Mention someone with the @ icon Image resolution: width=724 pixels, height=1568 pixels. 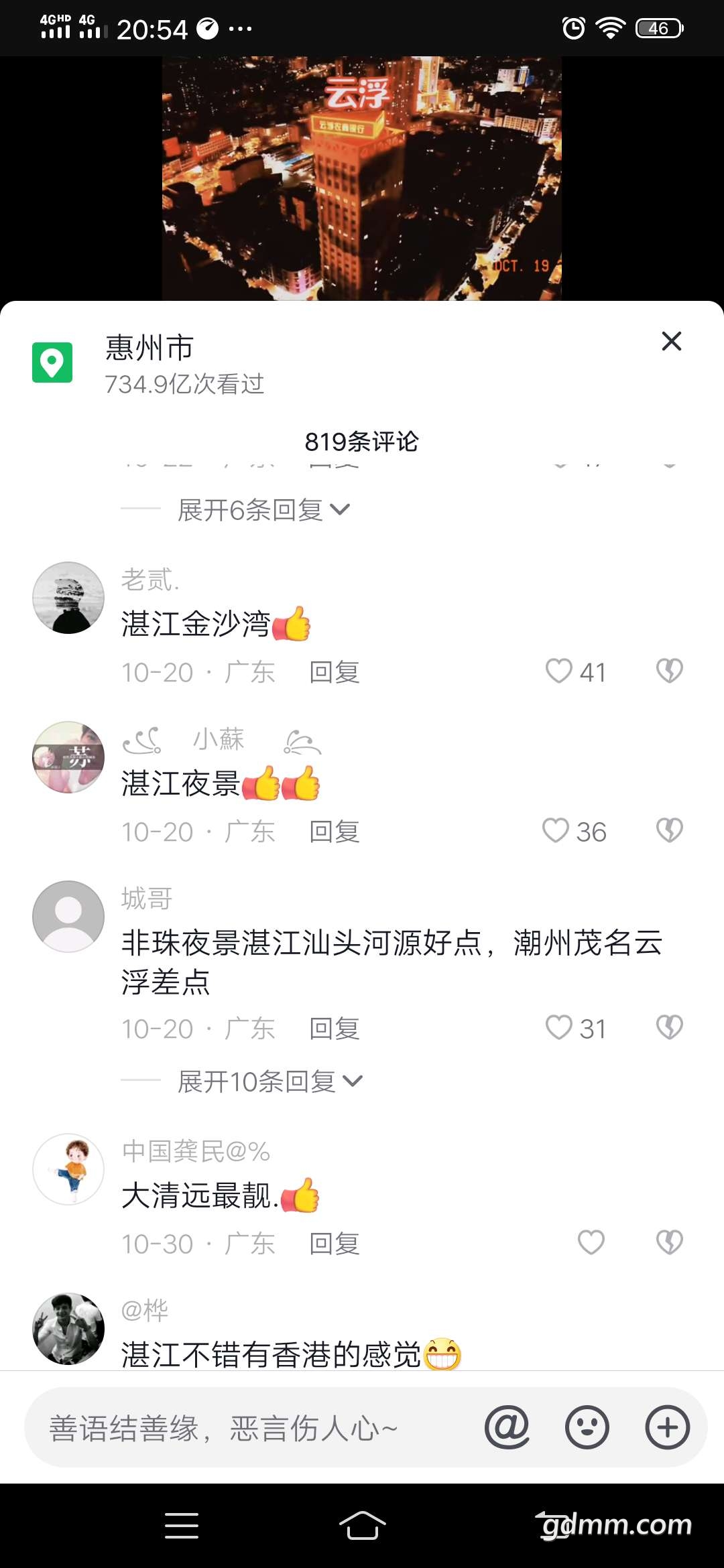tap(507, 1427)
